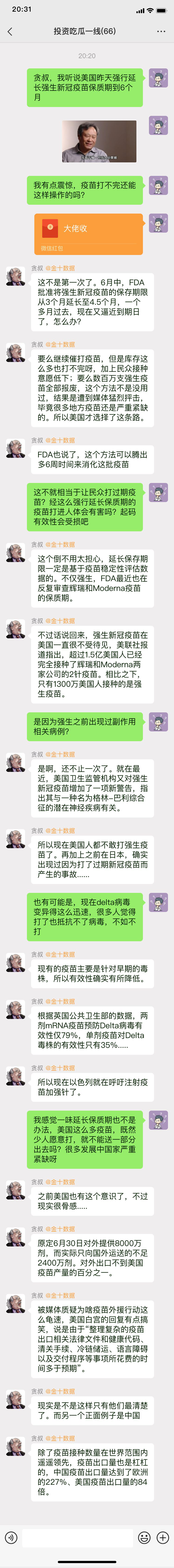Go back from the chat
This screenshot has width=174, height=1568.
pos(10,31)
